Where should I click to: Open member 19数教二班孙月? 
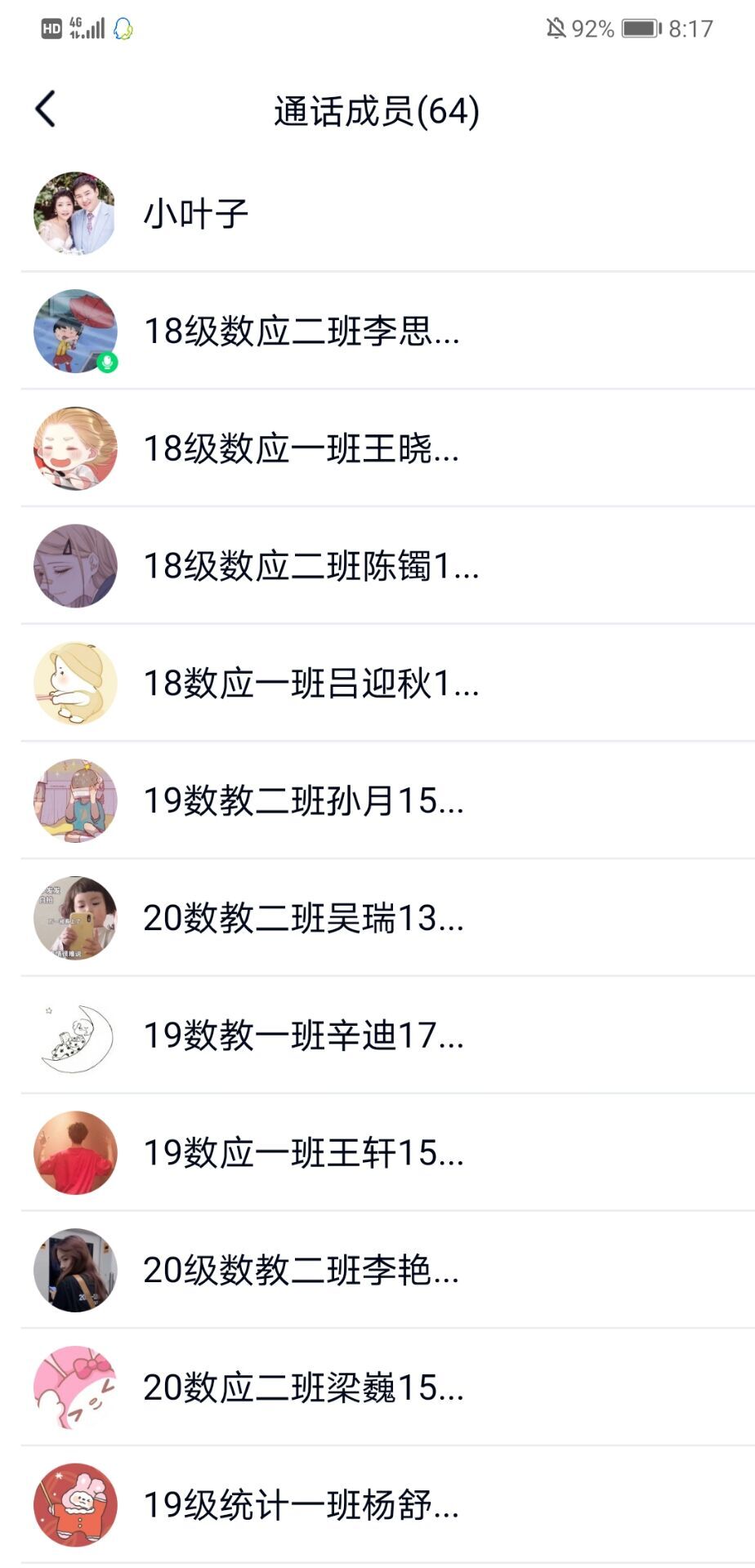tap(377, 800)
